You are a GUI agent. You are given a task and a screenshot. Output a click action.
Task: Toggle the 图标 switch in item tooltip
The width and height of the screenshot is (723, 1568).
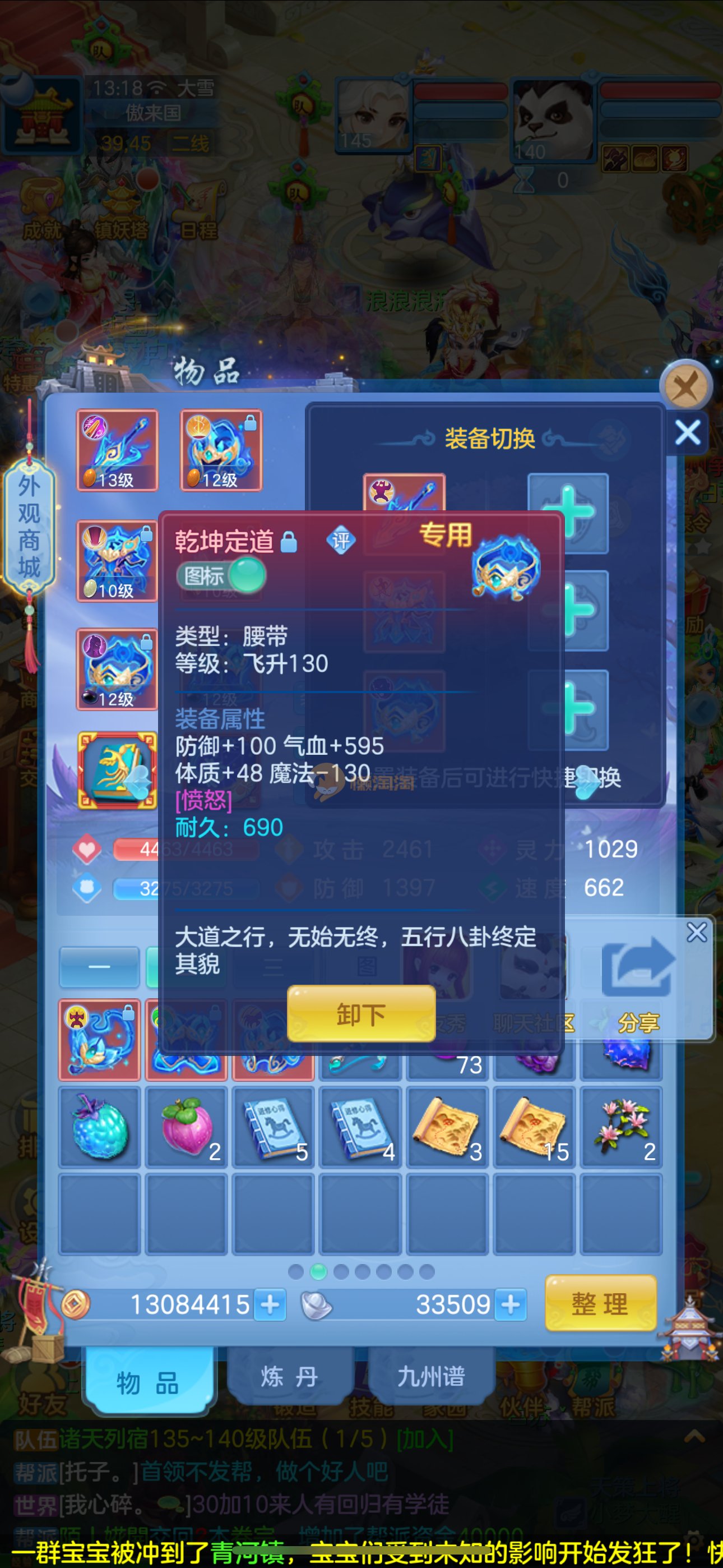coord(221,575)
